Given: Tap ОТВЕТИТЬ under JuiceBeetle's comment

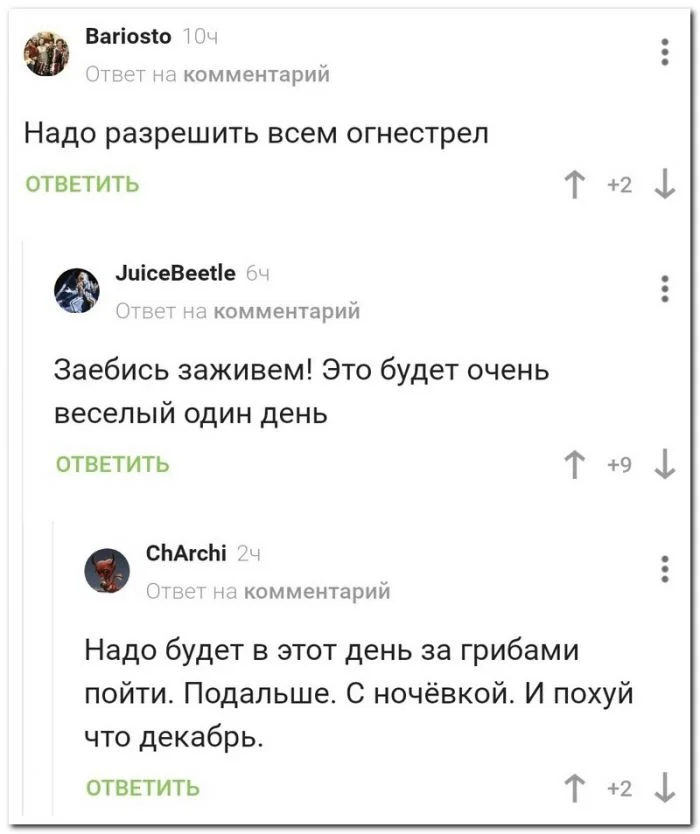Looking at the screenshot, I should tap(112, 464).
